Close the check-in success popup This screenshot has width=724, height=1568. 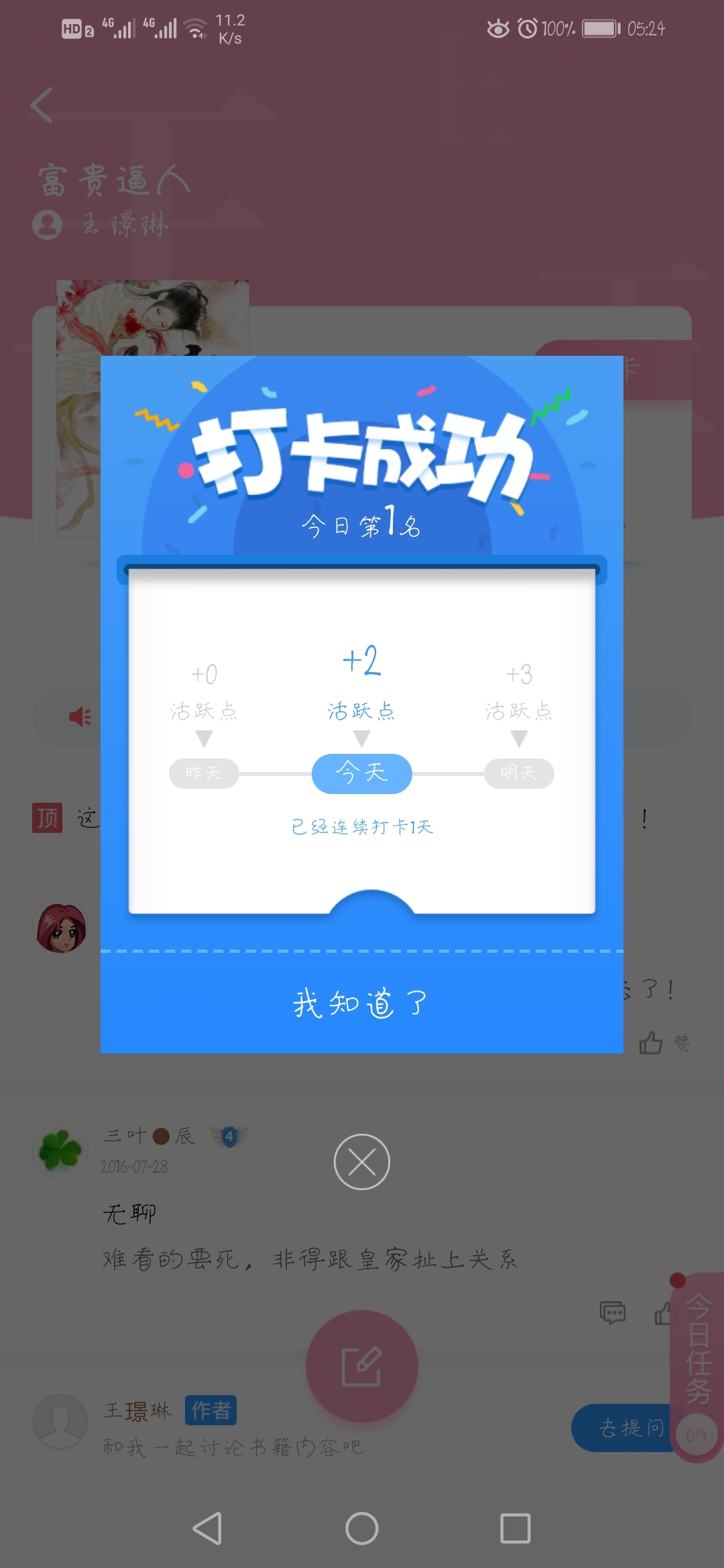tap(361, 1162)
